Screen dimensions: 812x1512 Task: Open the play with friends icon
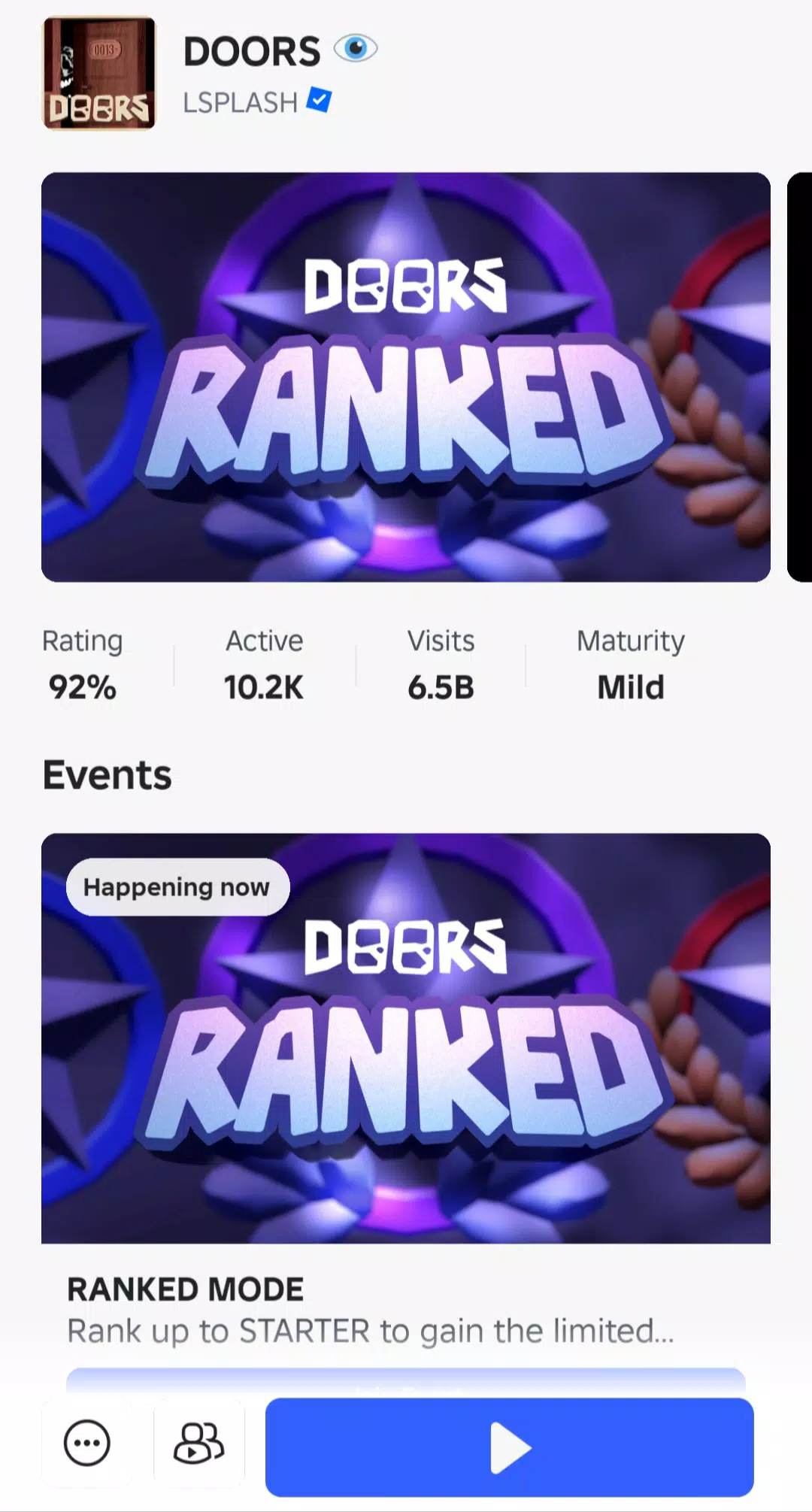[199, 1443]
